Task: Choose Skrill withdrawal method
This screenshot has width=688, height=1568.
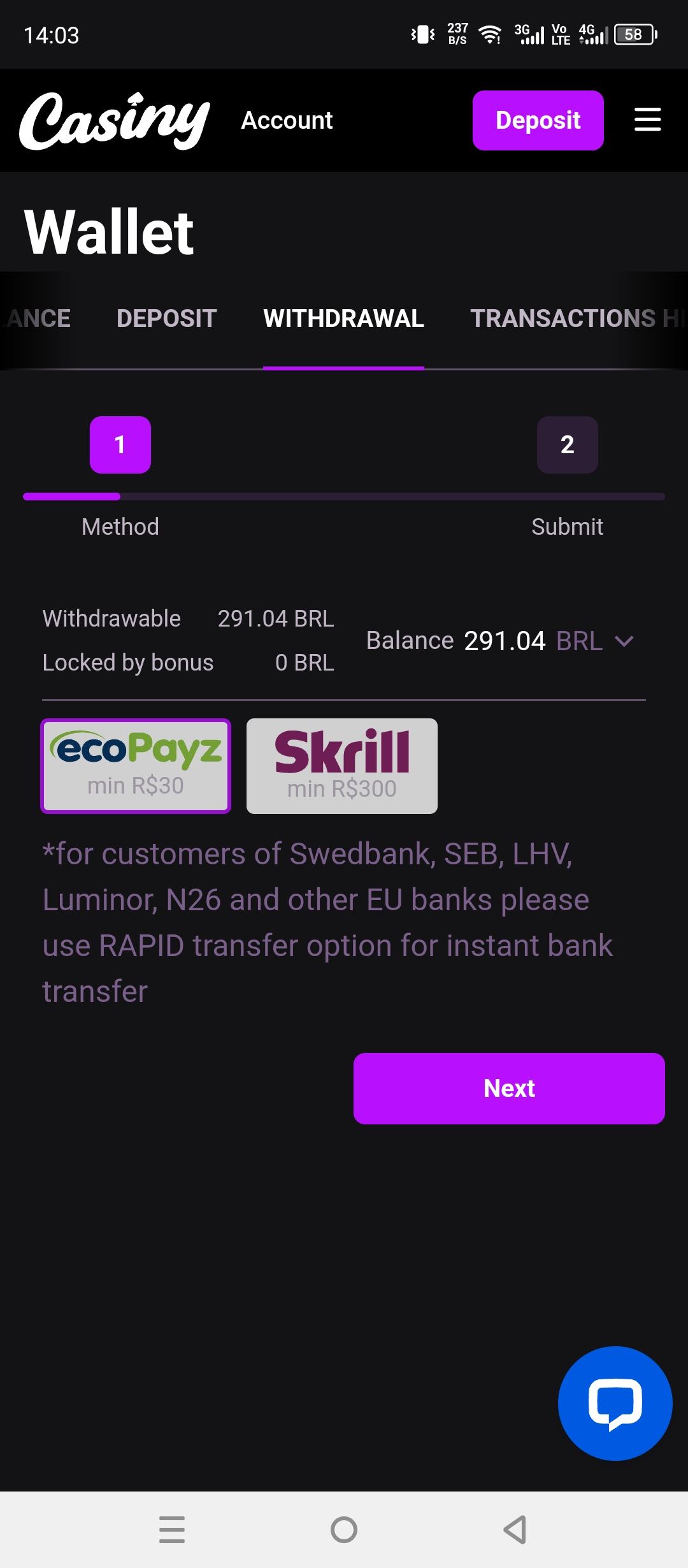Action: tap(341, 766)
